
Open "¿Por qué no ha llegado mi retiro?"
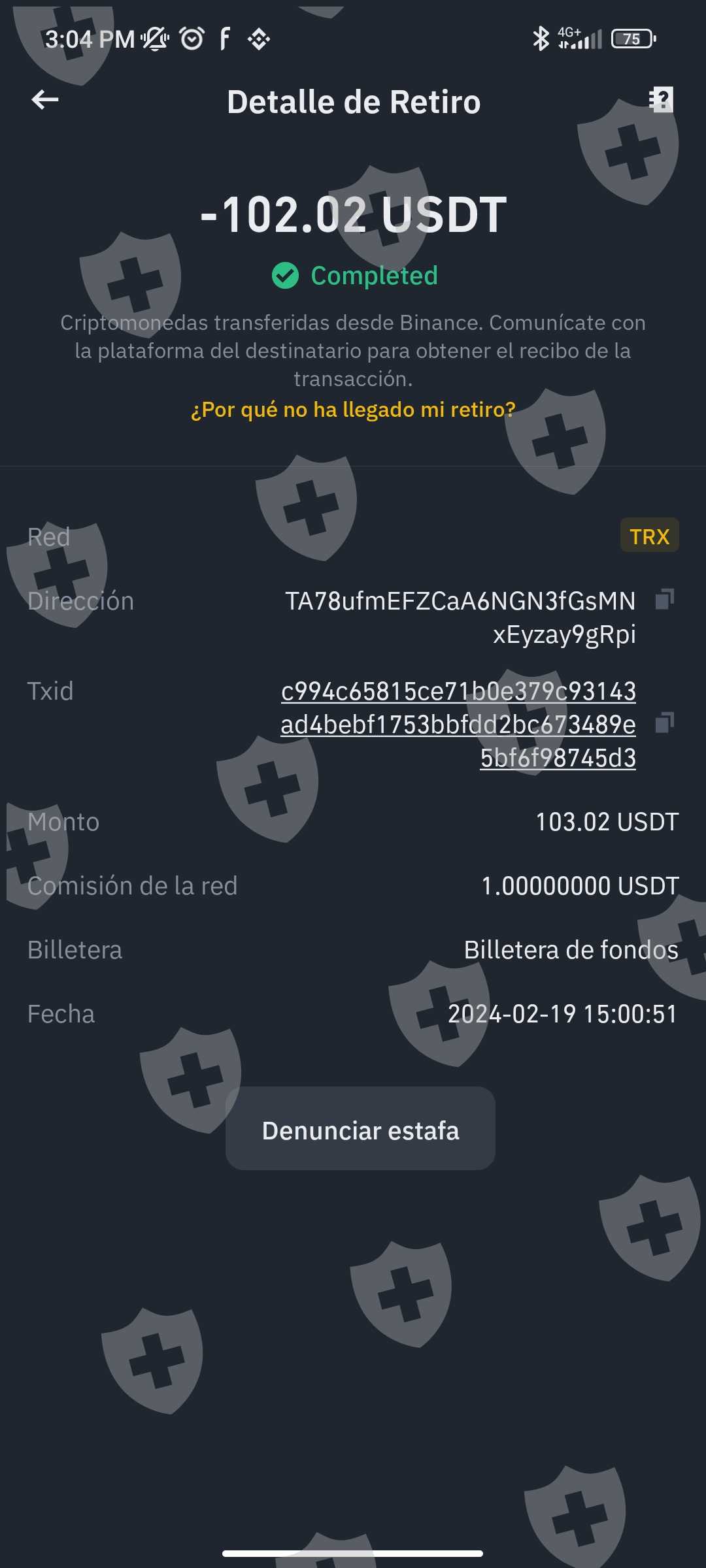[353, 410]
